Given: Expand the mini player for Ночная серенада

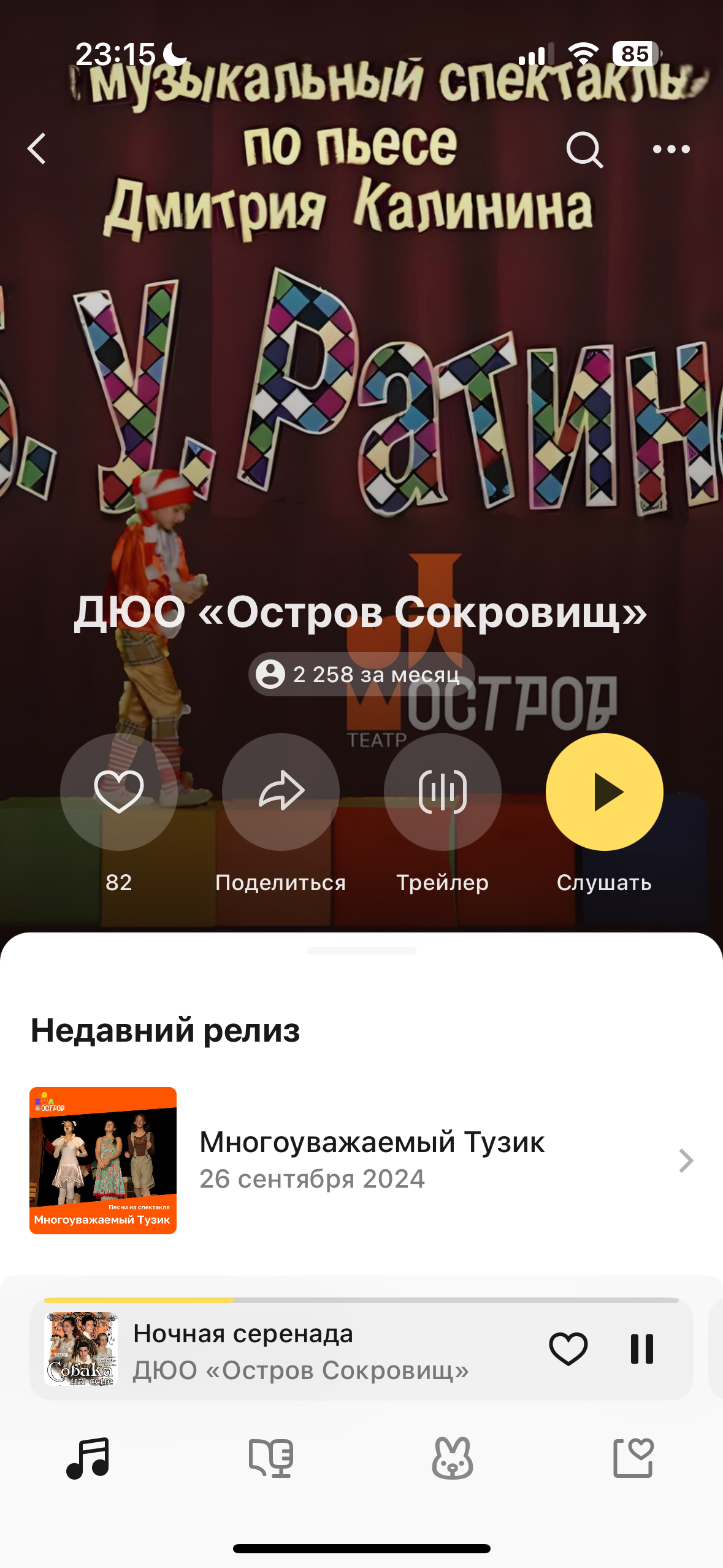Looking at the screenshot, I should (300, 1350).
